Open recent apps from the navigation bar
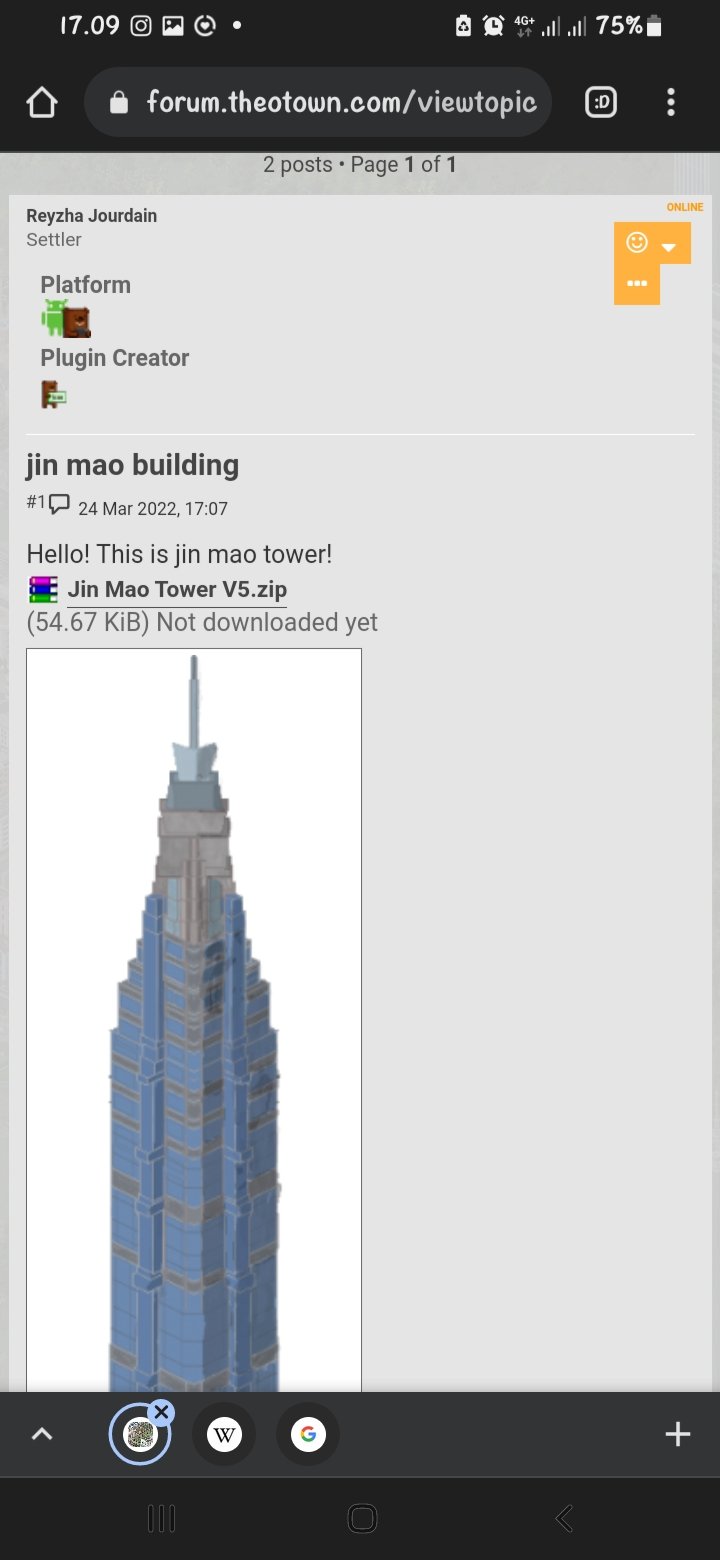The height and width of the screenshot is (1560, 720). click(161, 1519)
